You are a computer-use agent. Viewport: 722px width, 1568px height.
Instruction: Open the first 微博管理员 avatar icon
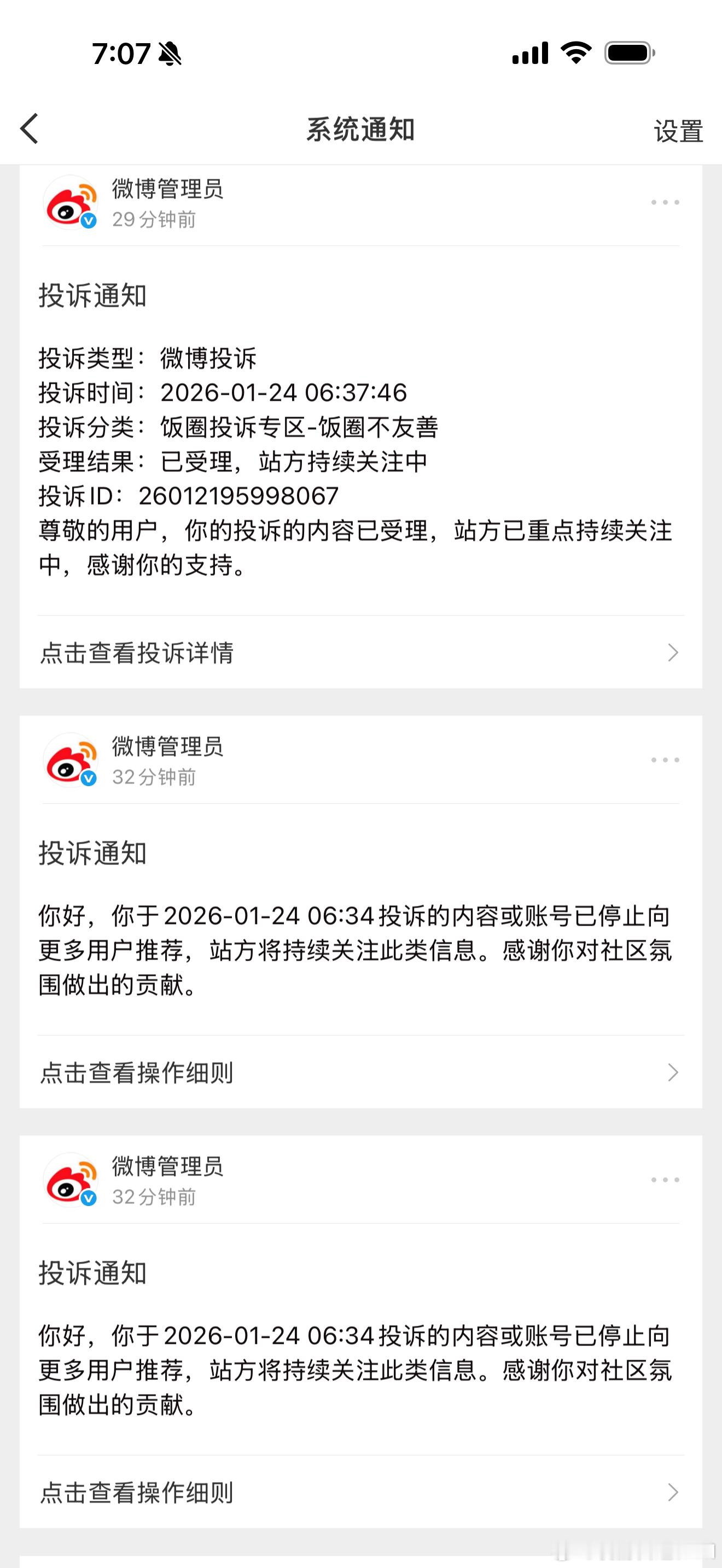point(71,203)
